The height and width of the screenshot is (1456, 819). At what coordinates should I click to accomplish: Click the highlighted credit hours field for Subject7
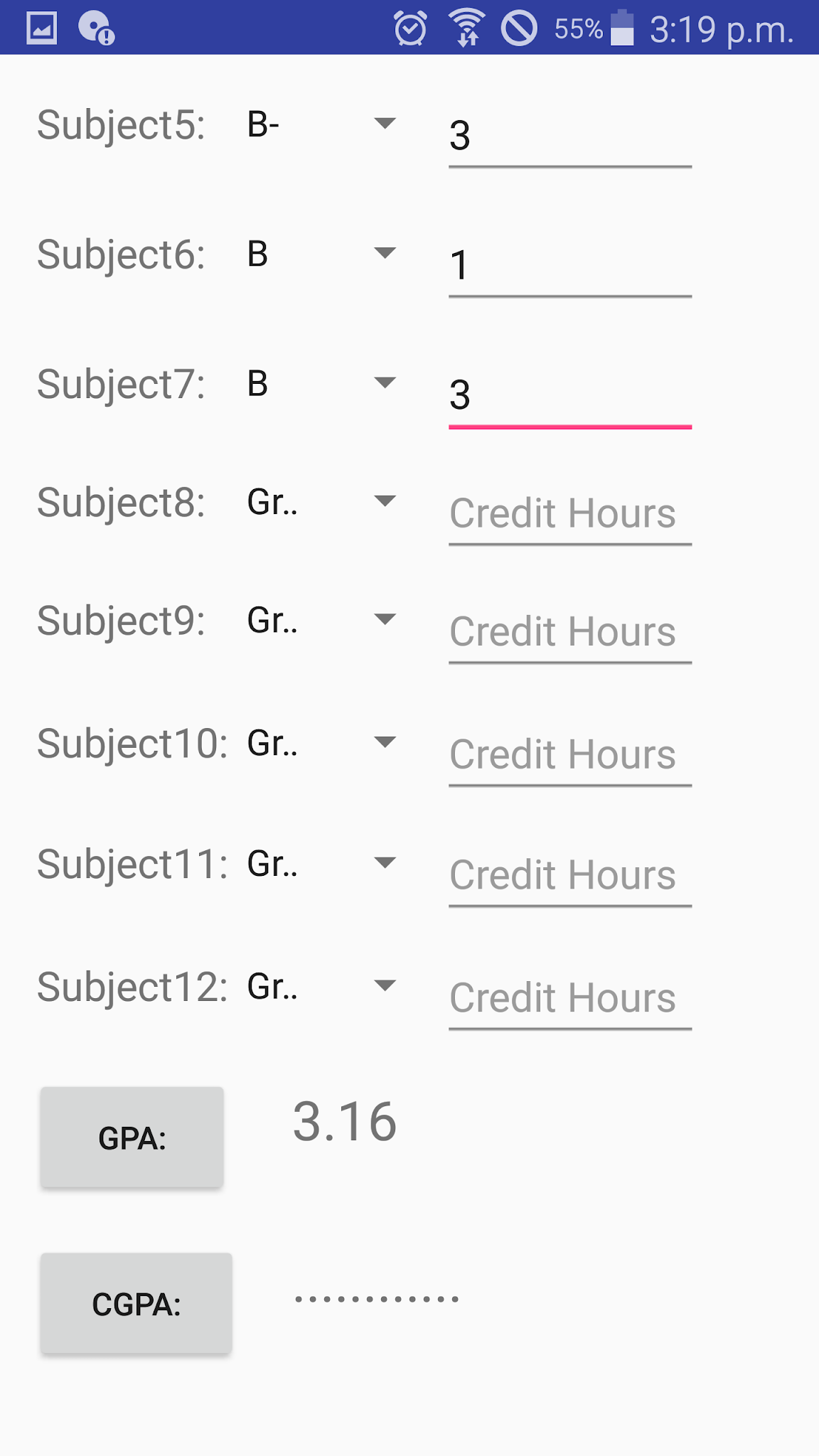coord(569,397)
